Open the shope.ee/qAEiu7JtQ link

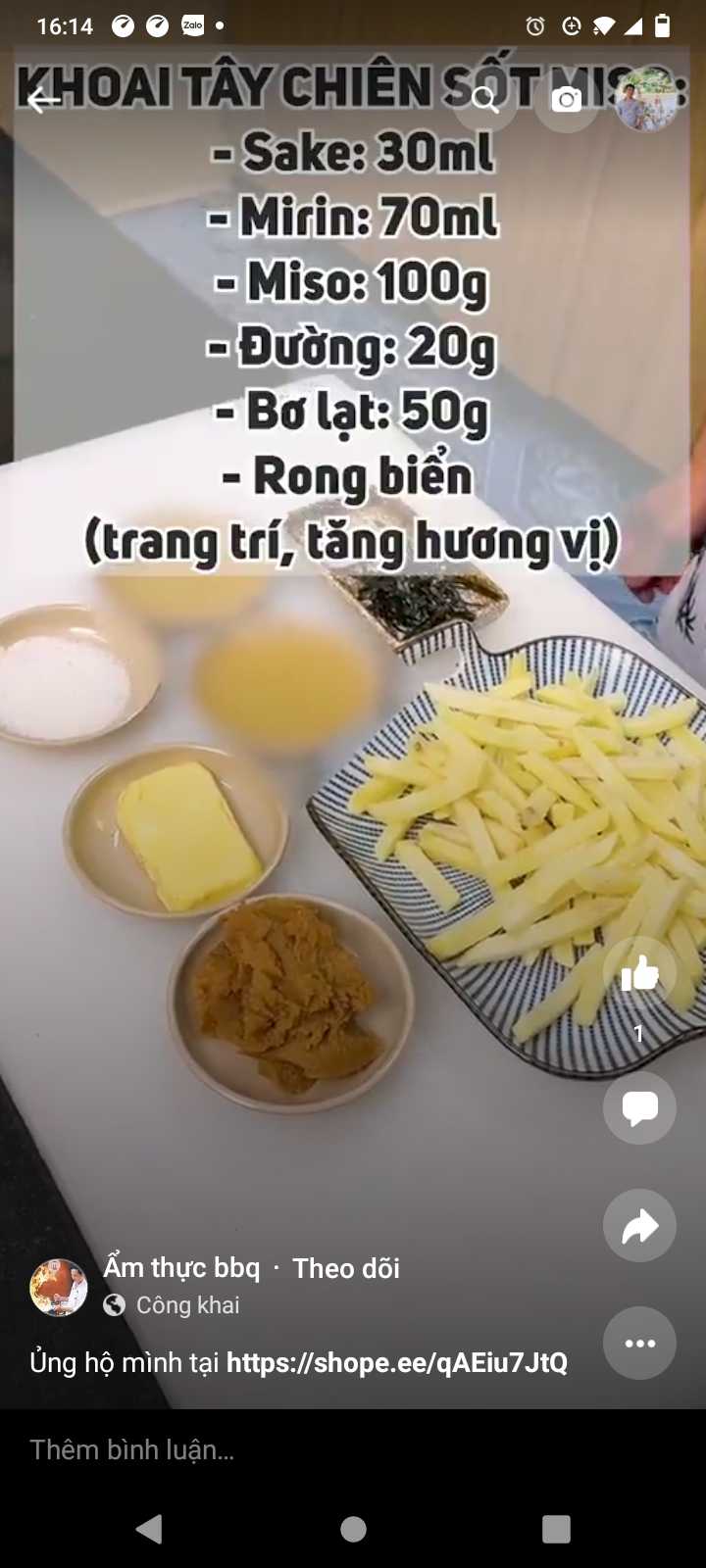coord(397,1362)
